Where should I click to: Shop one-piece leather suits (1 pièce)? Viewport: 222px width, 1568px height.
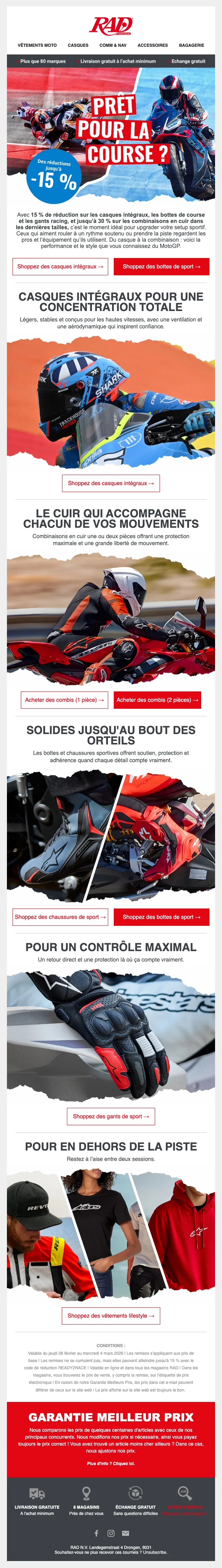pos(64,699)
